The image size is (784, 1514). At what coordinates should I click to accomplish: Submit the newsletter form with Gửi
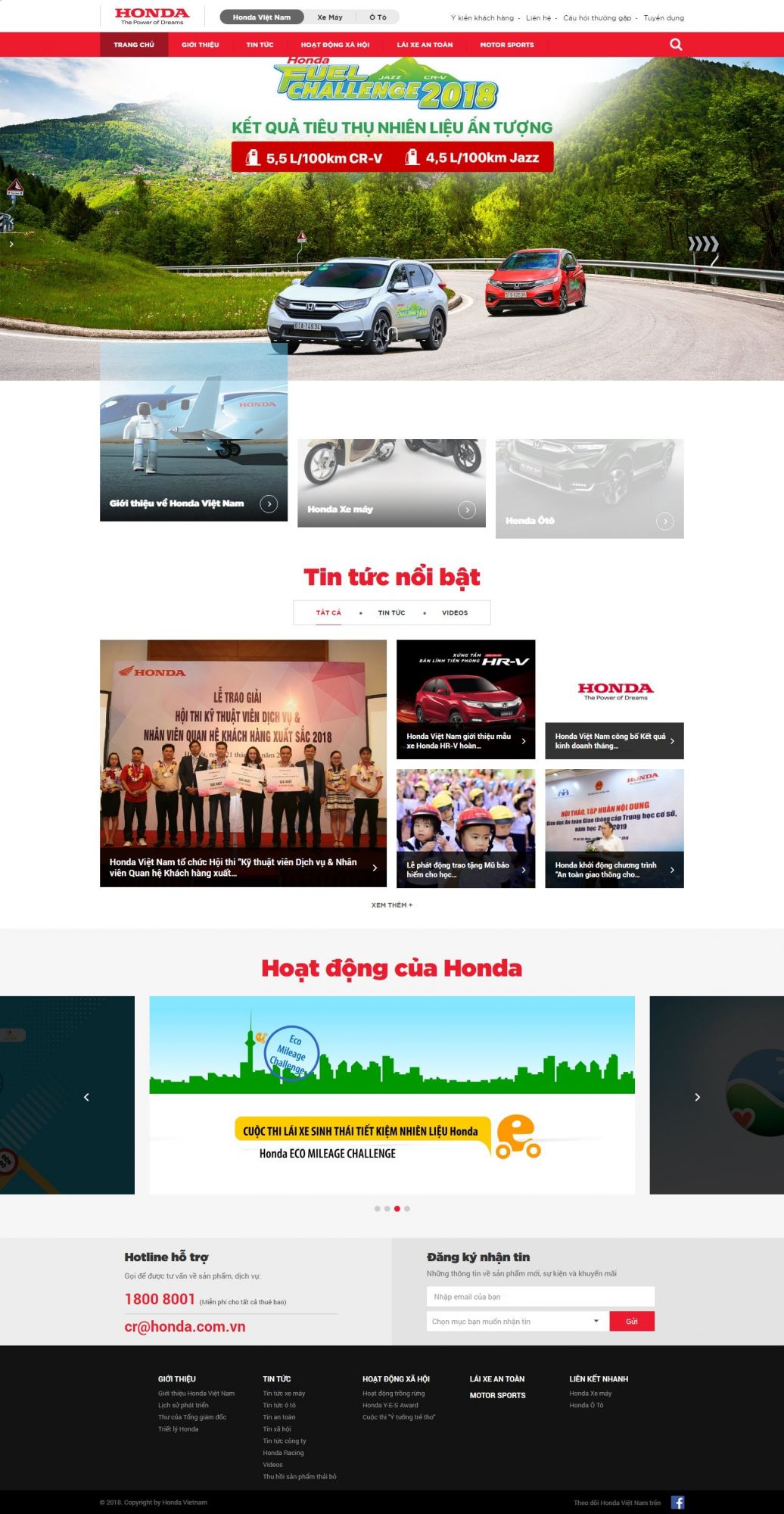coord(631,1321)
